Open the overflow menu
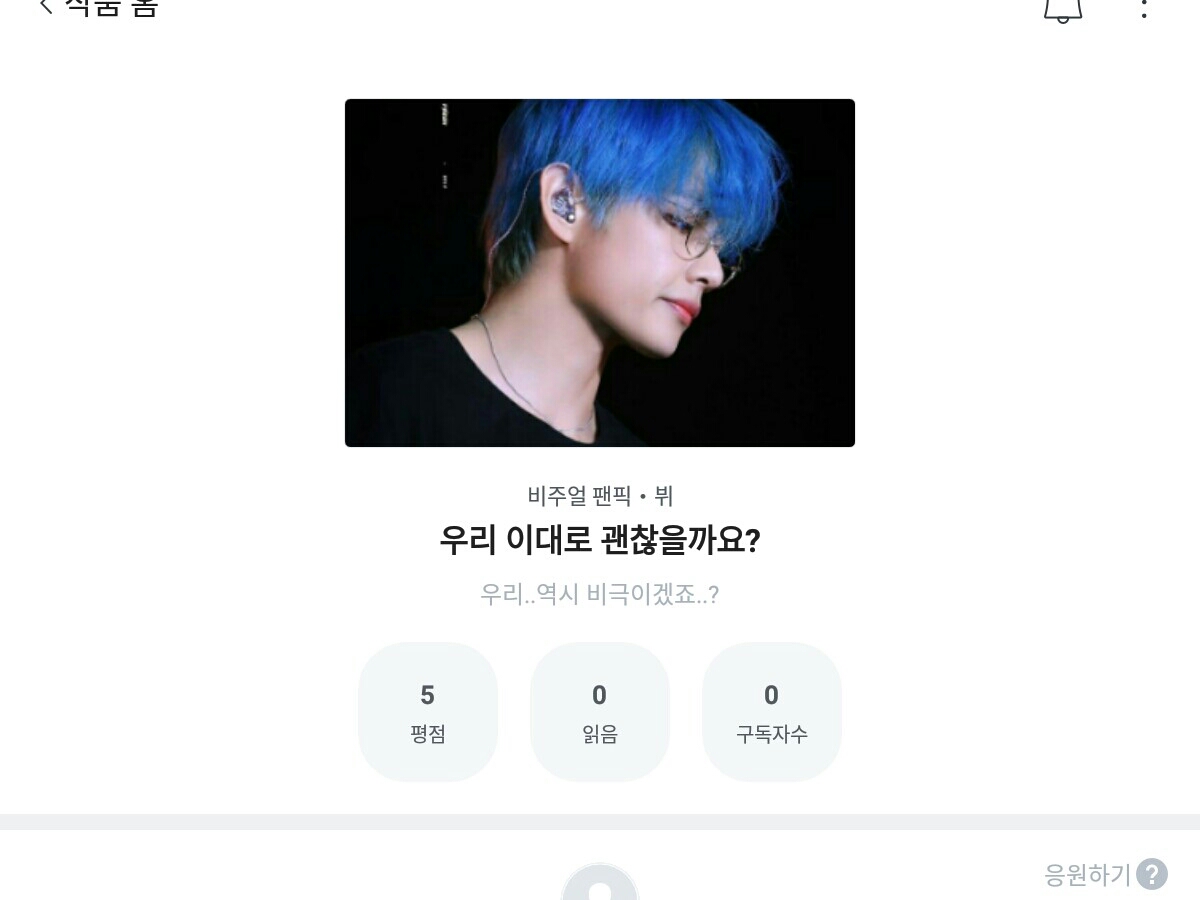The width and height of the screenshot is (1200, 900). pyautogui.click(x=1144, y=8)
